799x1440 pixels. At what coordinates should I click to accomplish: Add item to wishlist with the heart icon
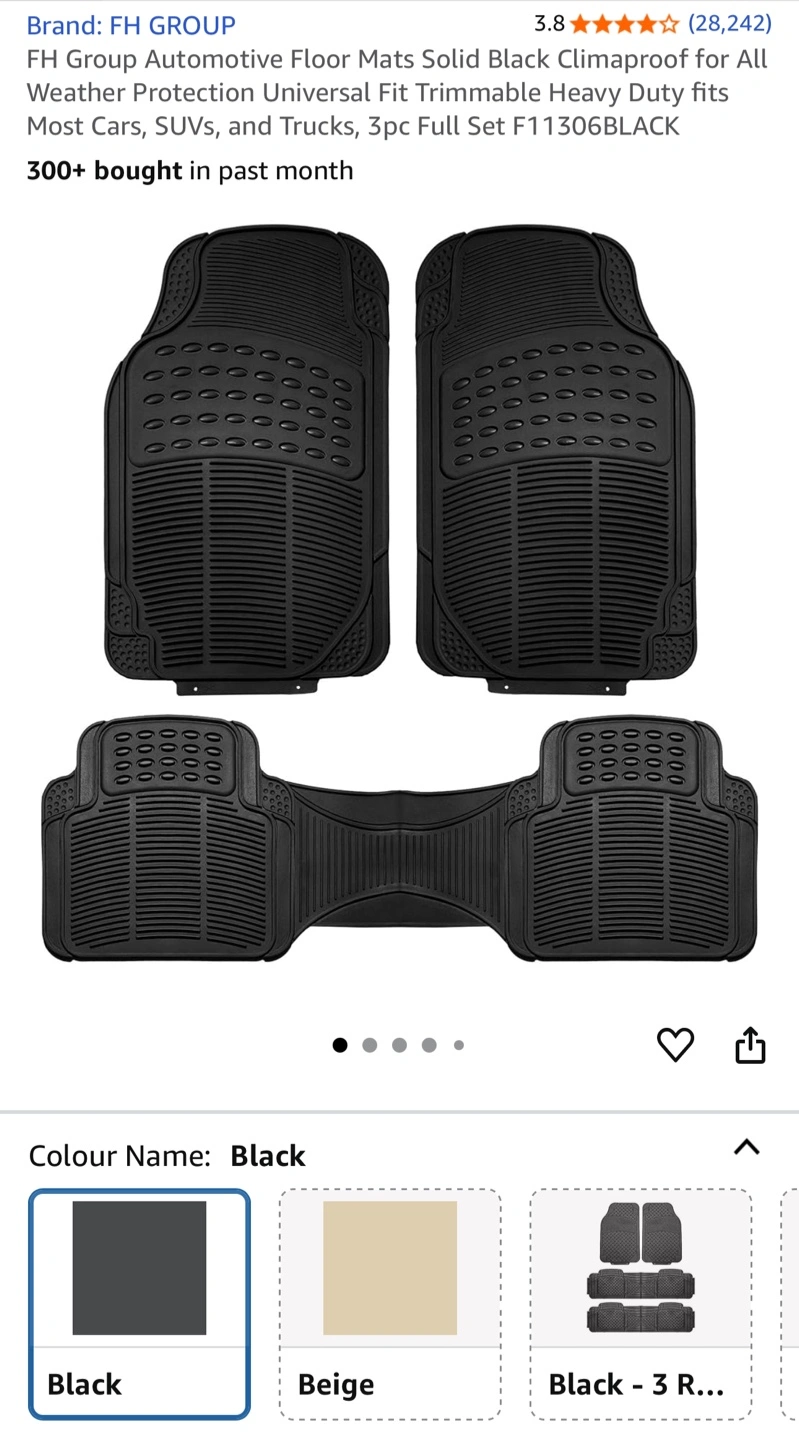tap(675, 1045)
